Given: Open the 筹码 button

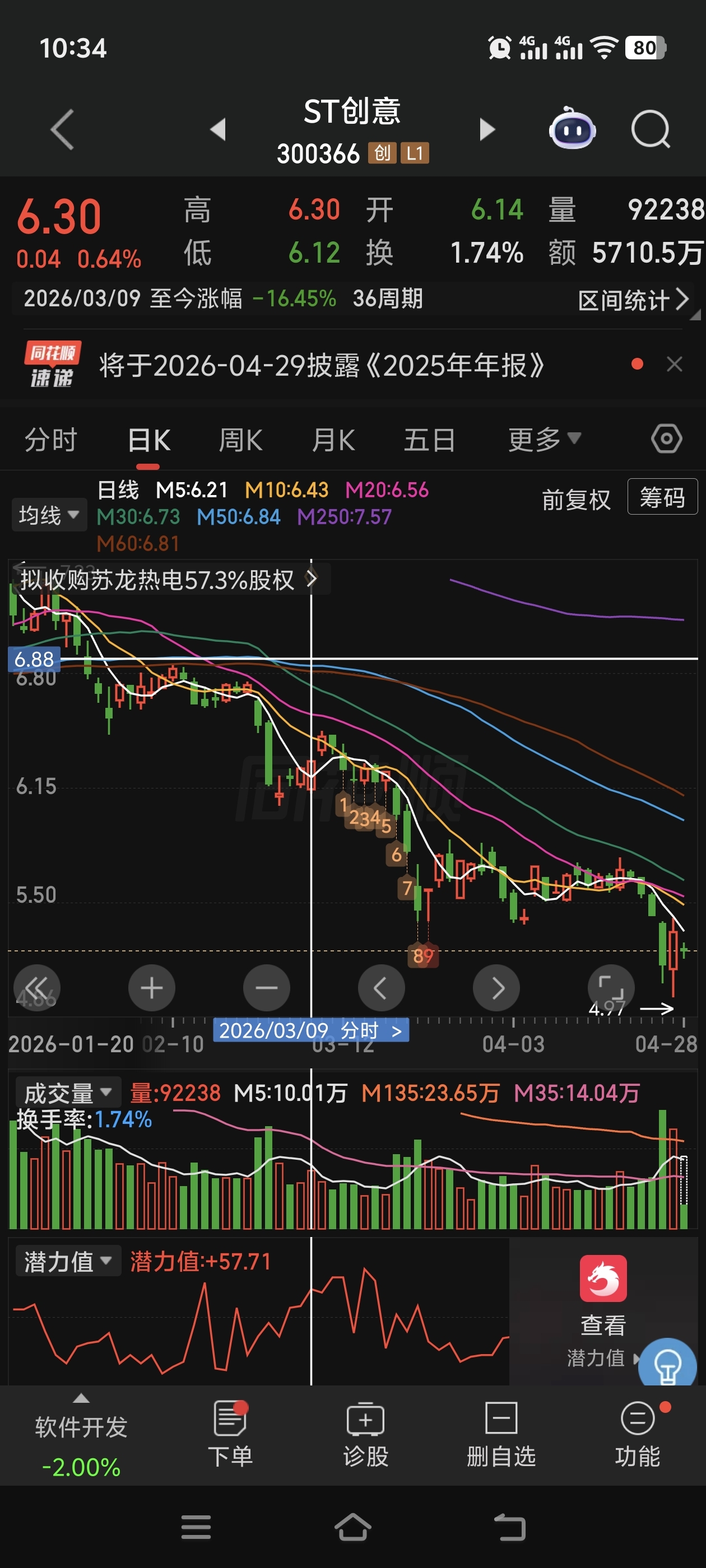Looking at the screenshot, I should (662, 497).
